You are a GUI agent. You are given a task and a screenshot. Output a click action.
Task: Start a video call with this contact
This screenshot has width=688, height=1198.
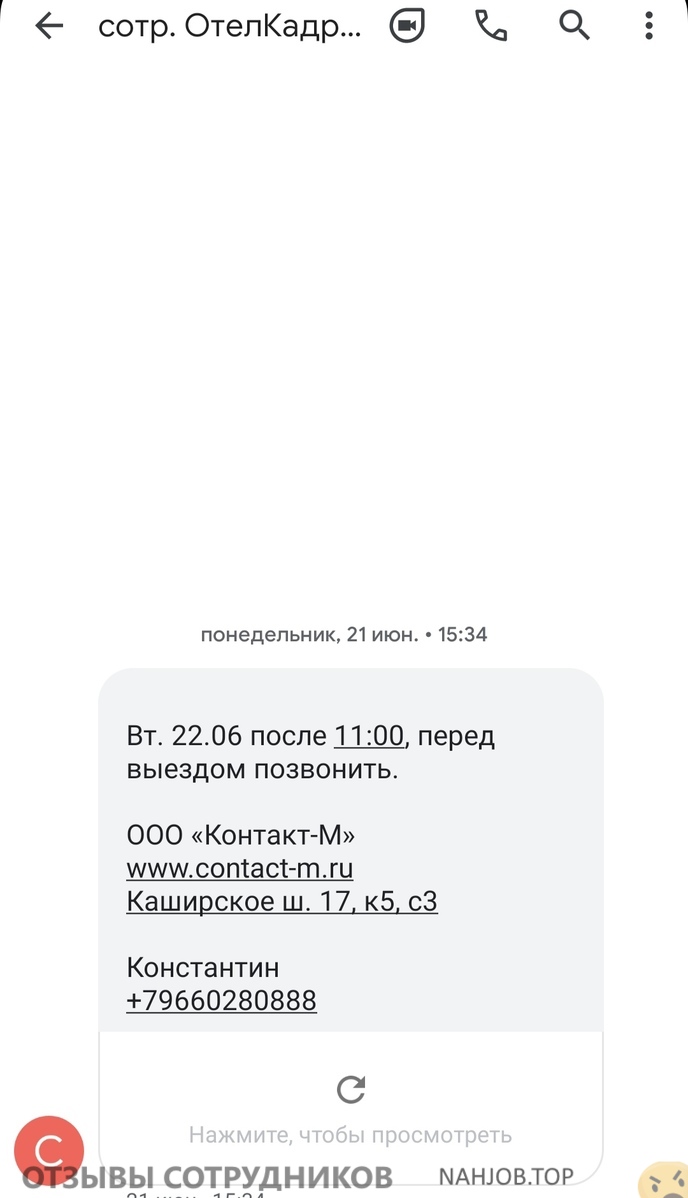coord(407,26)
